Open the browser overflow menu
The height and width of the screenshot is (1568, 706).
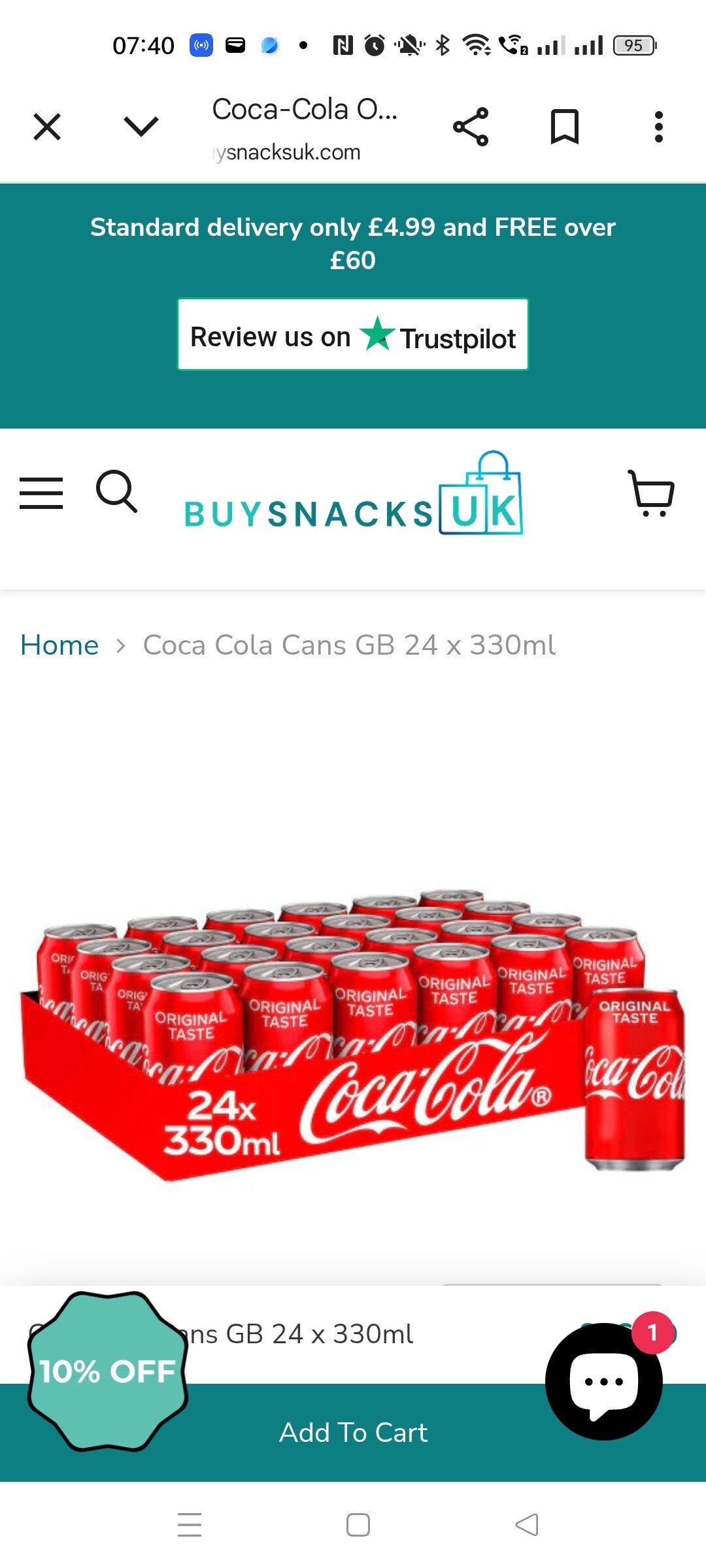[x=658, y=127]
